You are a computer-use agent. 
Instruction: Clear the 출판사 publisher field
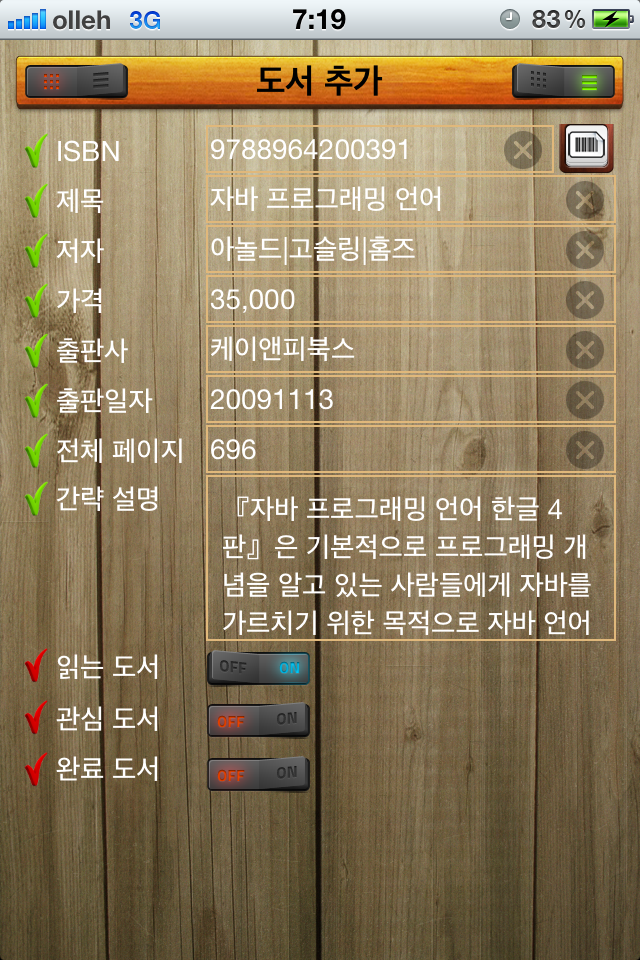click(585, 350)
